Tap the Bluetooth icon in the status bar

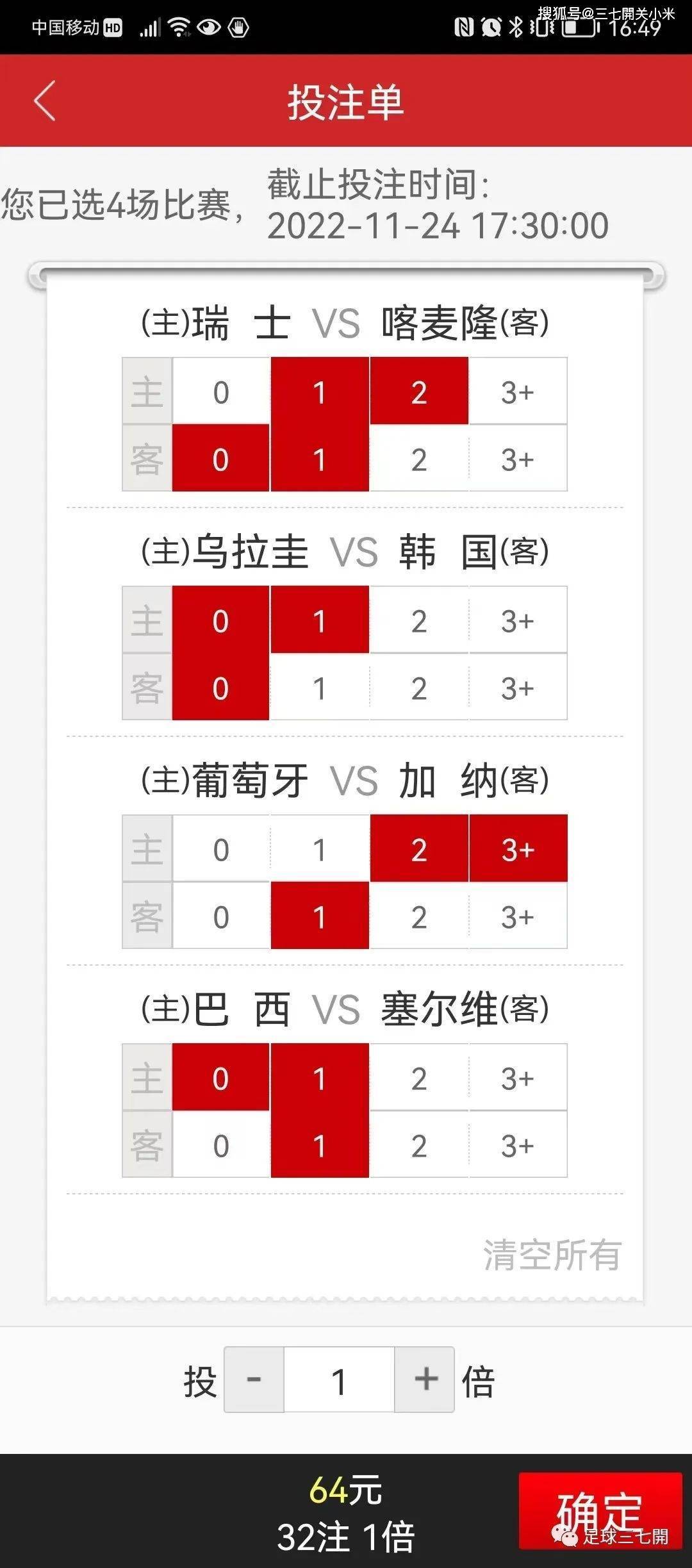coord(516,27)
